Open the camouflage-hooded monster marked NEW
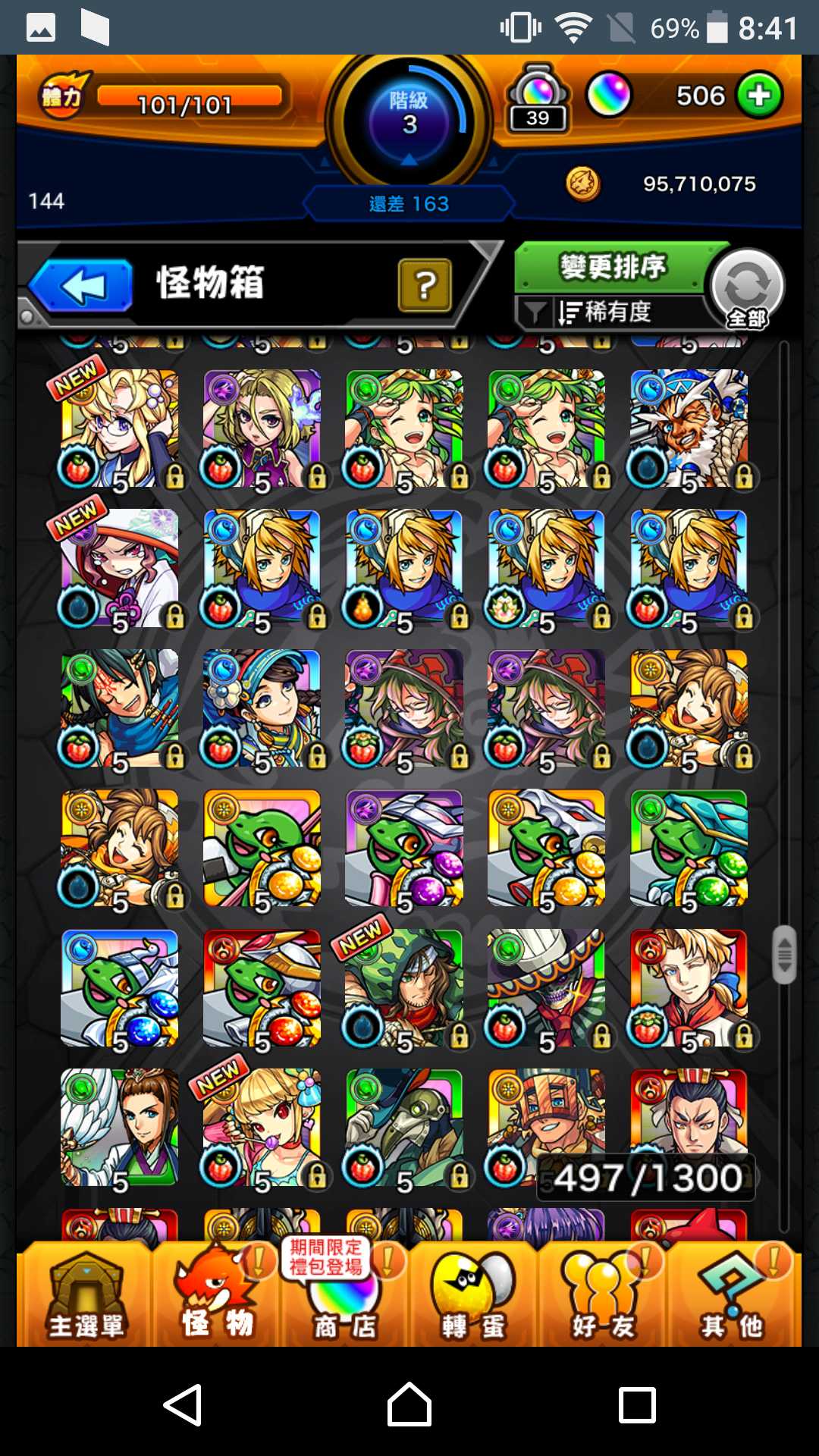The height and width of the screenshot is (1456, 819). pos(403,988)
